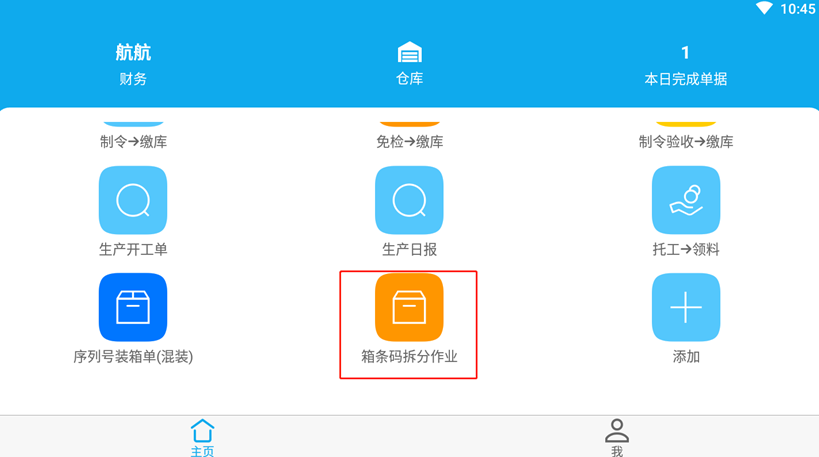819x457 pixels.
Task: Tap 添加 to add a shortcut
Action: [685, 308]
